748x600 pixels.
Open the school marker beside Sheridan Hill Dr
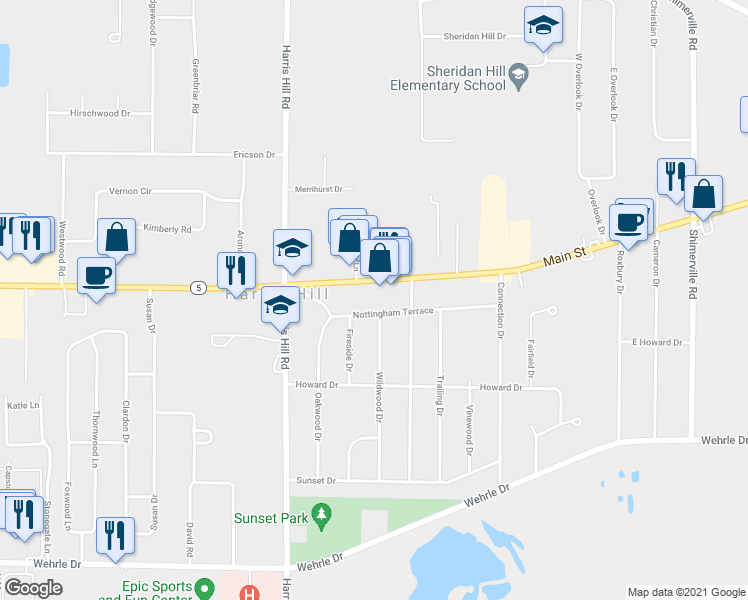[543, 28]
